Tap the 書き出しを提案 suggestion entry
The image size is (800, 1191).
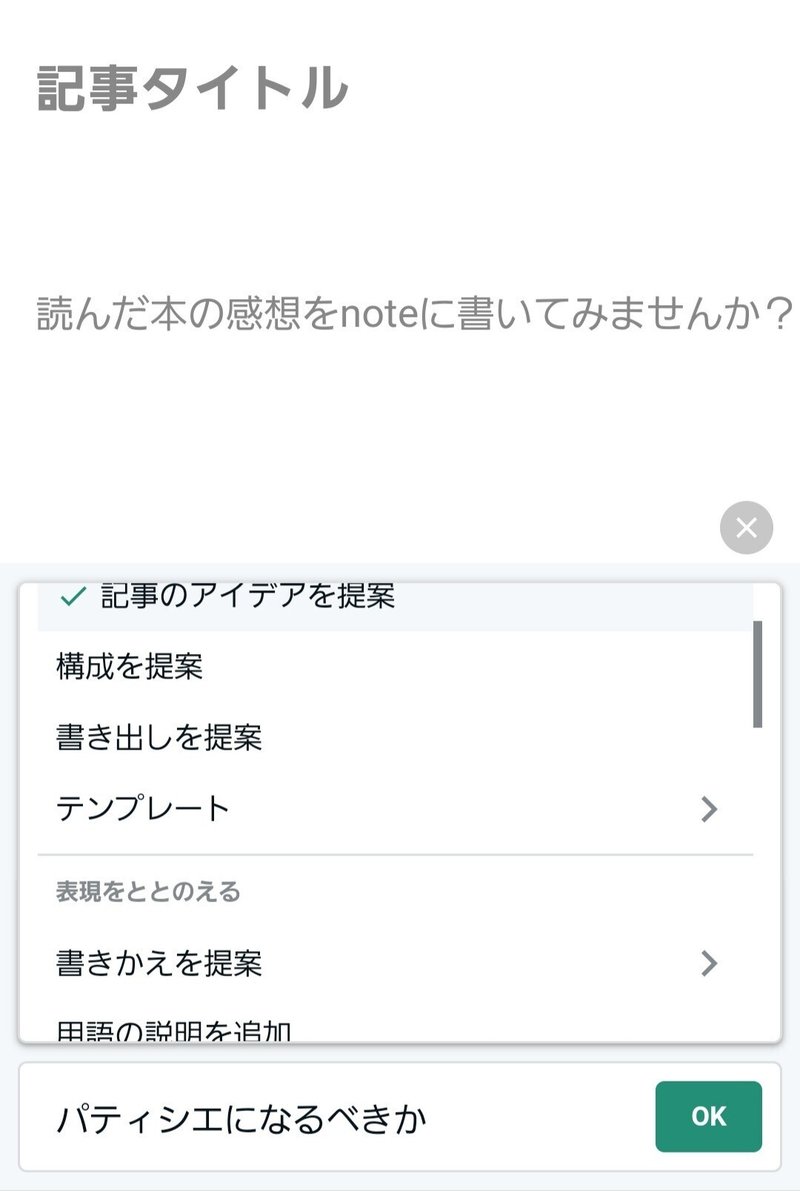(x=160, y=737)
